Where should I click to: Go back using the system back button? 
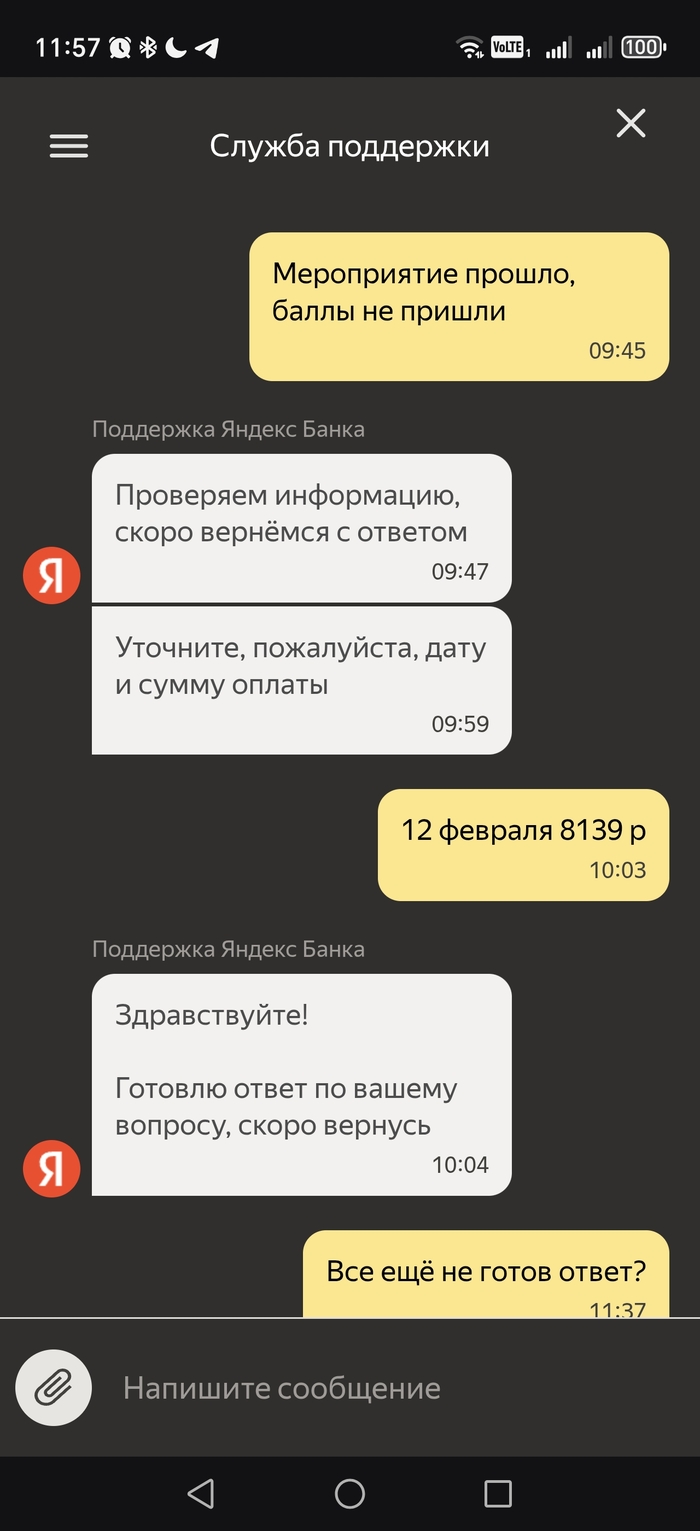201,1494
